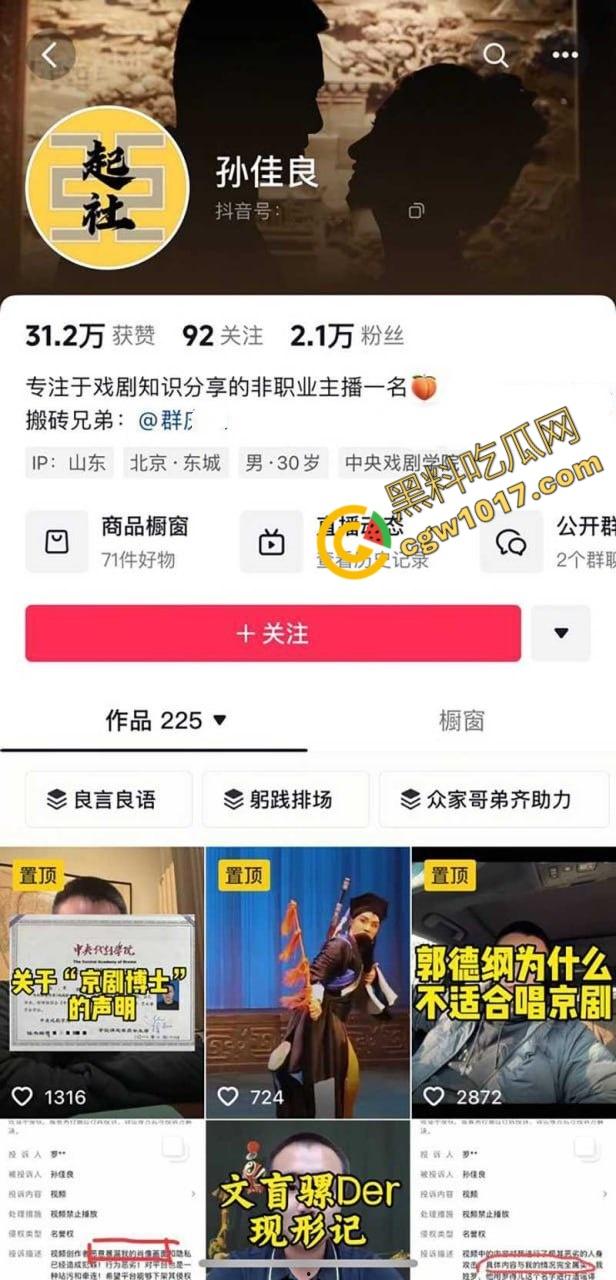
Task: Expand the dropdown arrow beside 关注
Action: pyautogui.click(x=560, y=633)
